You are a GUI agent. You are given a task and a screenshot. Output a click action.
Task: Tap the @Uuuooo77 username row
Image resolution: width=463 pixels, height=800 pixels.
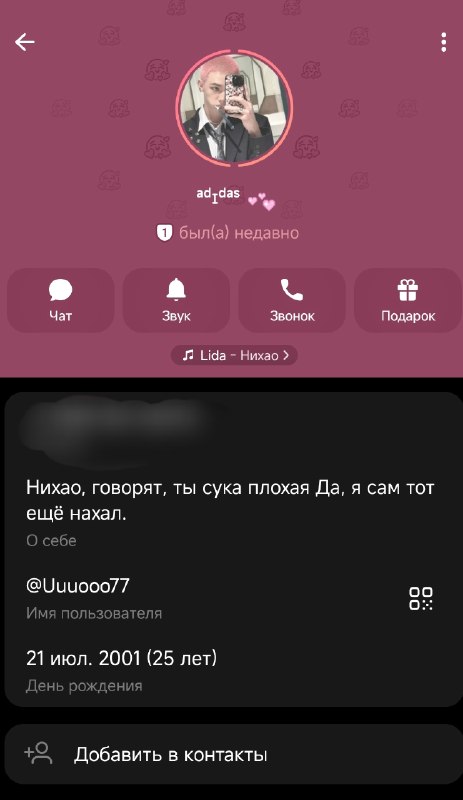tap(204, 597)
